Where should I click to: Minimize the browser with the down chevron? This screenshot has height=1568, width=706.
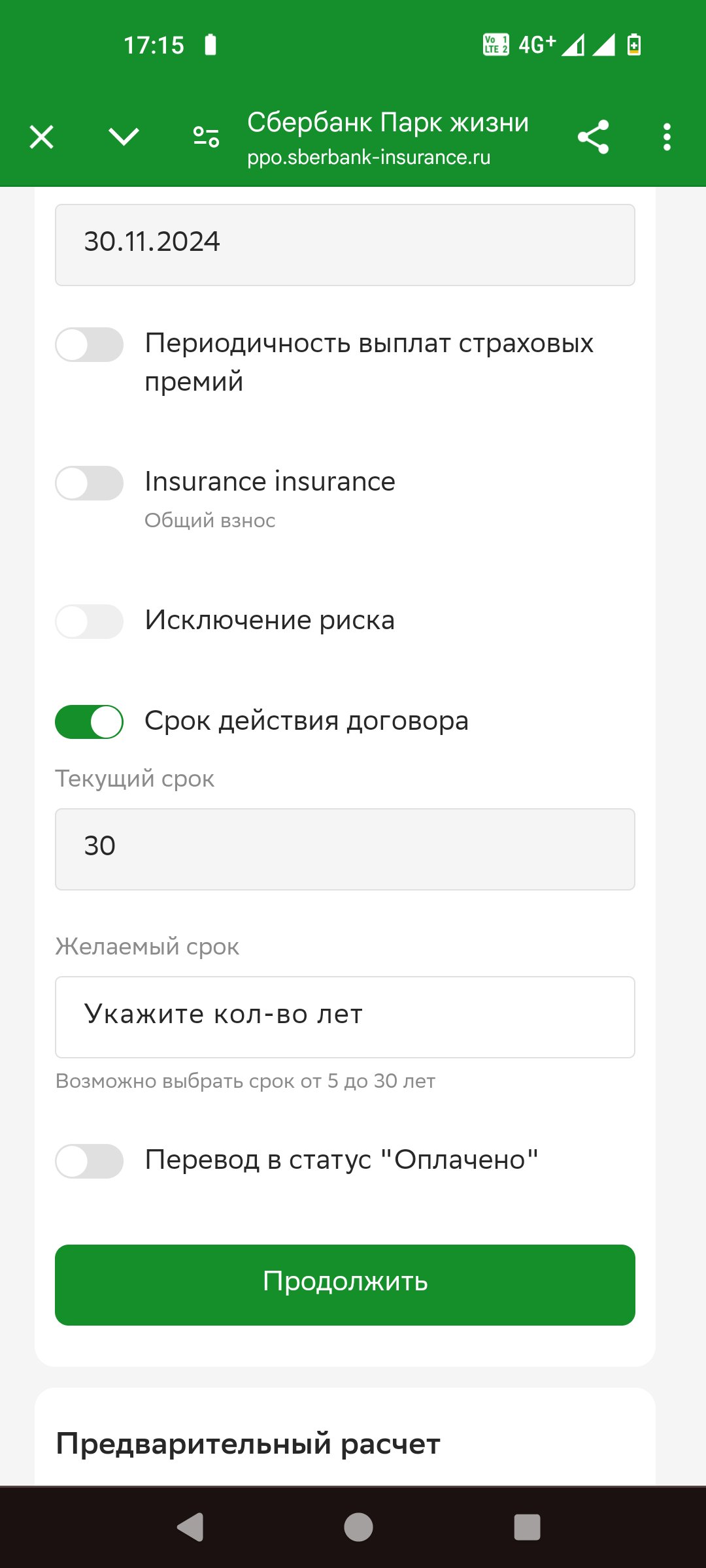pyautogui.click(x=124, y=137)
